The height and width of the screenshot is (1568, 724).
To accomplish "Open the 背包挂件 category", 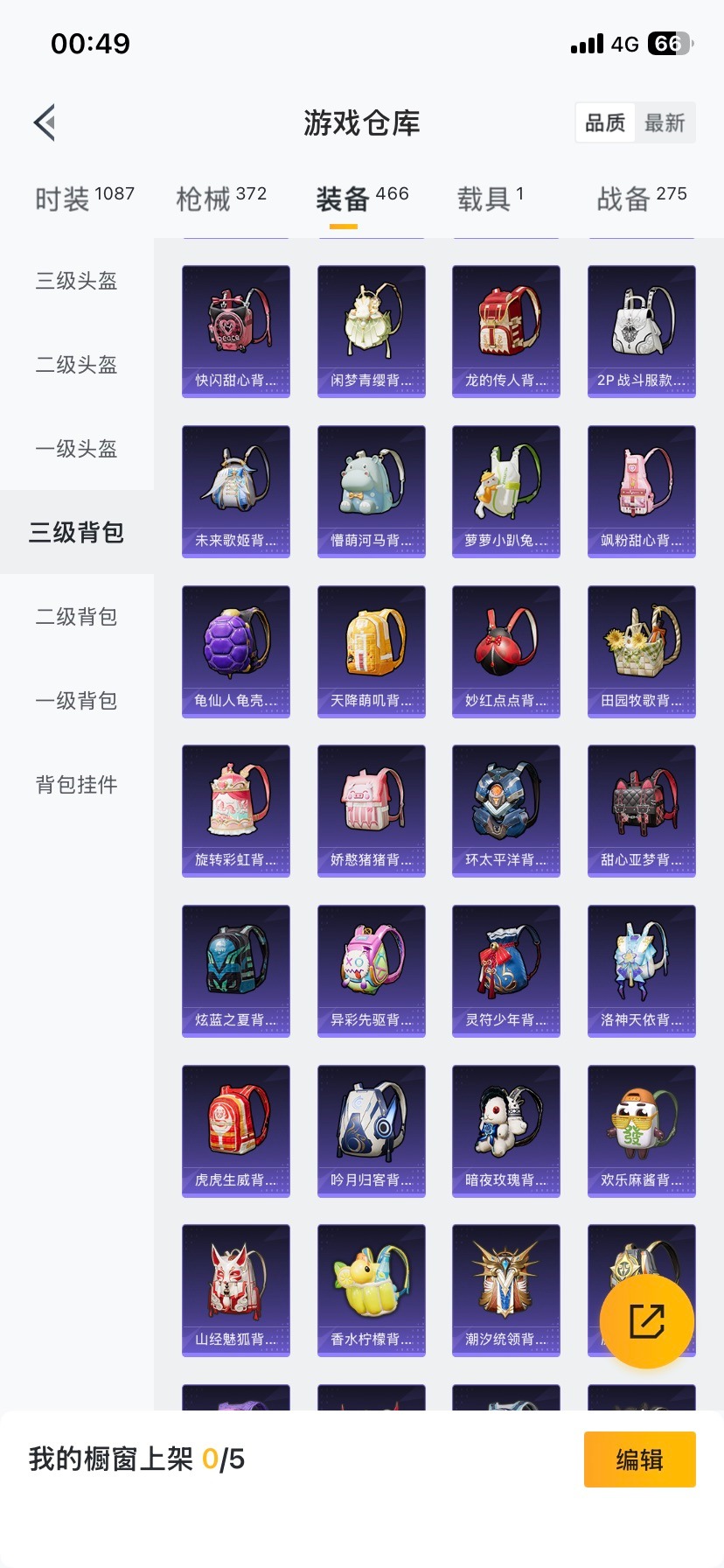I will [77, 785].
